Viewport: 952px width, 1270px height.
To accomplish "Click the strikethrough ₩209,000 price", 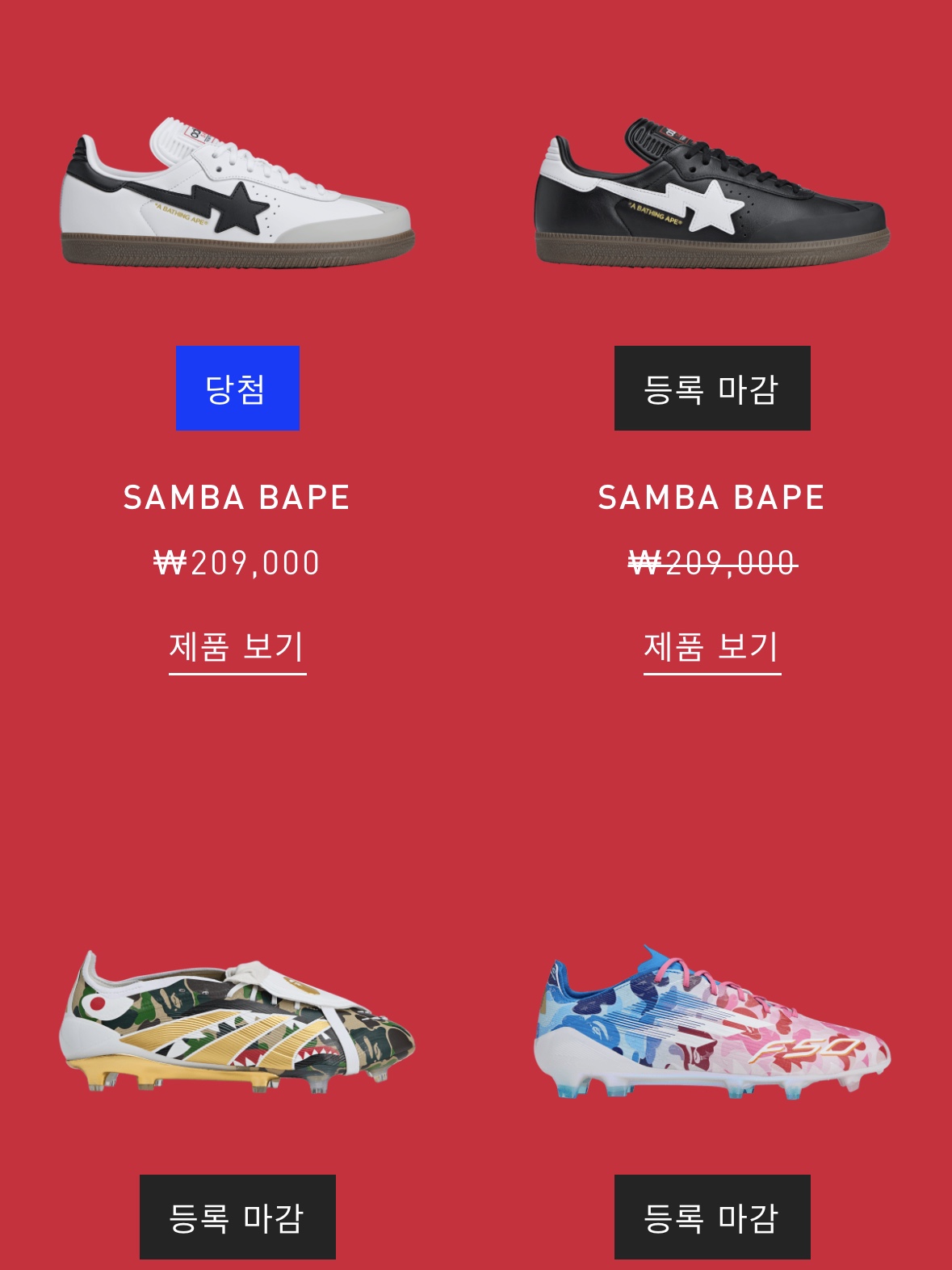I will pyautogui.click(x=711, y=565).
